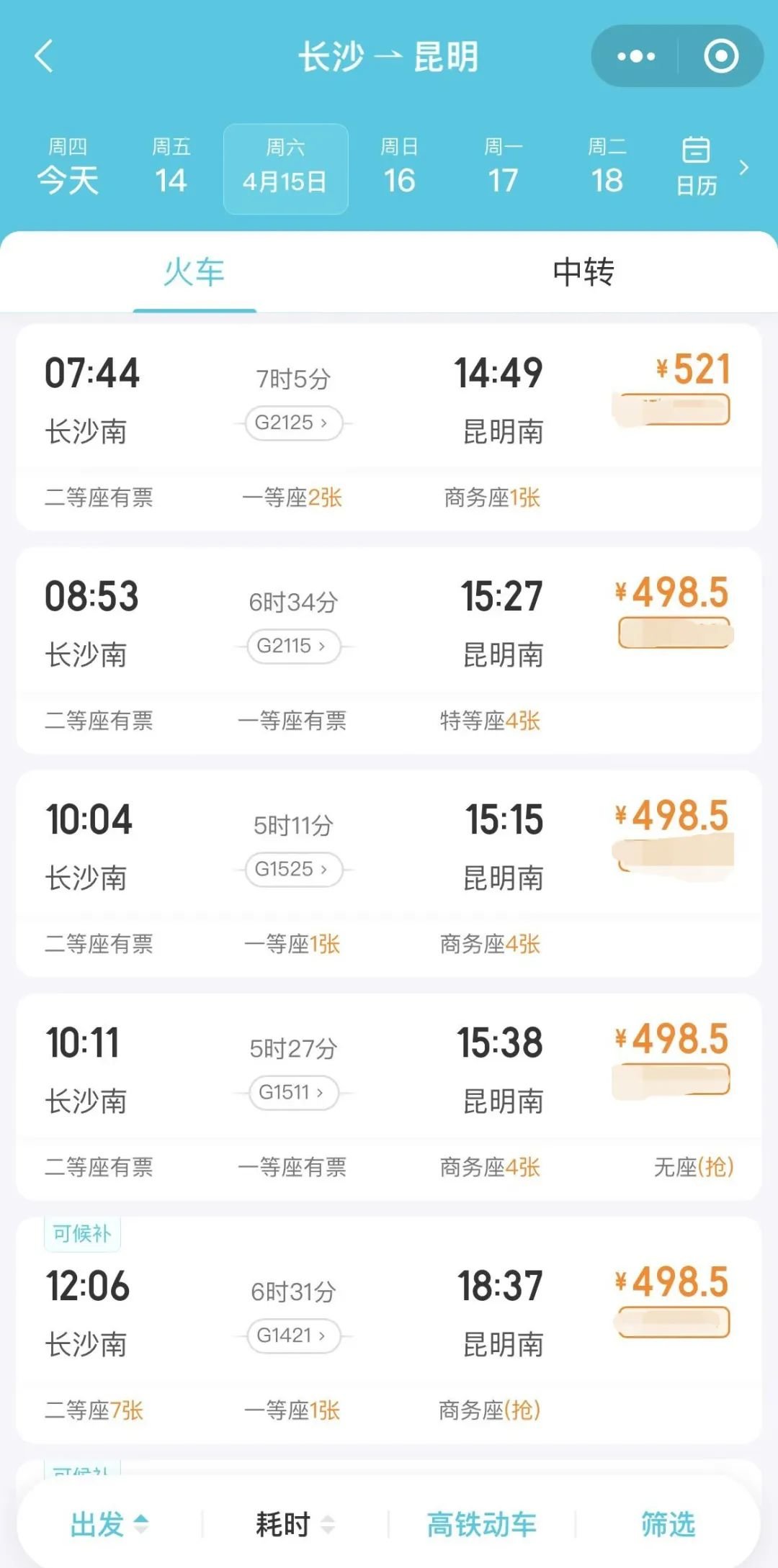The image size is (778, 1568).
Task: Tap the mini-program close target icon
Action: point(723,56)
